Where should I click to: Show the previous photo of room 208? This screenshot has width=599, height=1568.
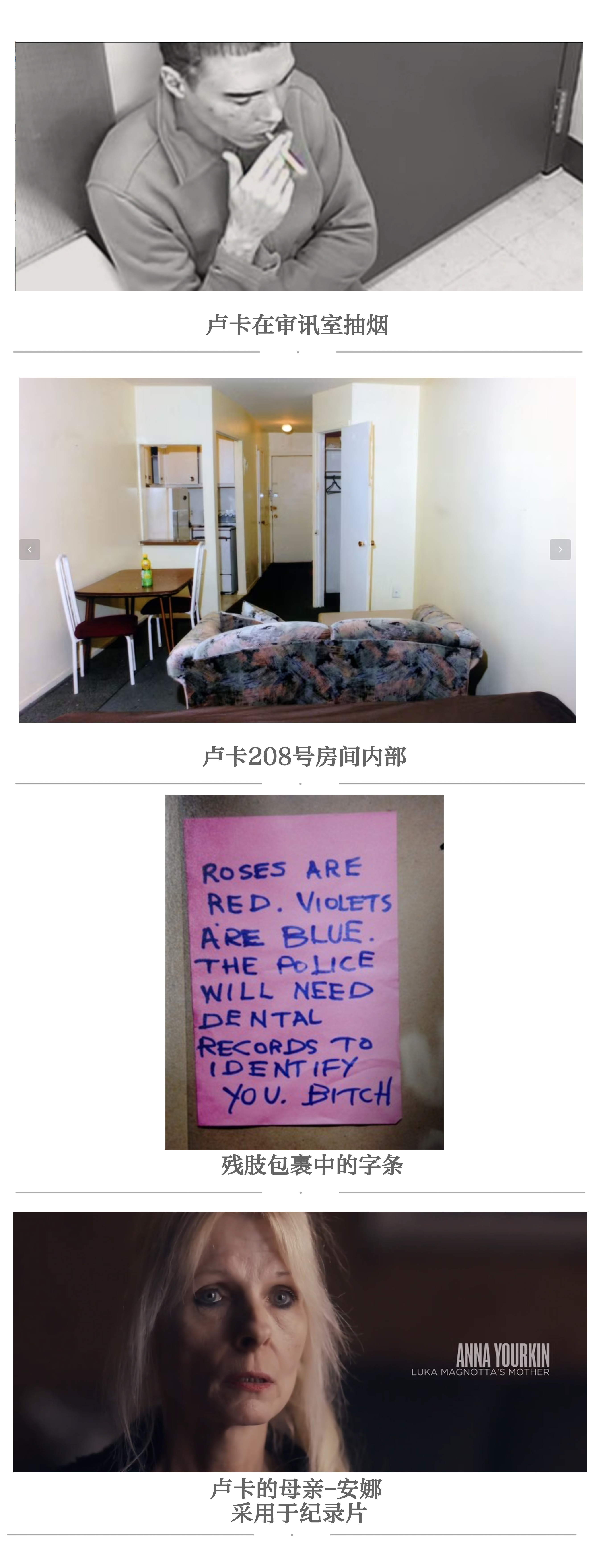(30, 549)
